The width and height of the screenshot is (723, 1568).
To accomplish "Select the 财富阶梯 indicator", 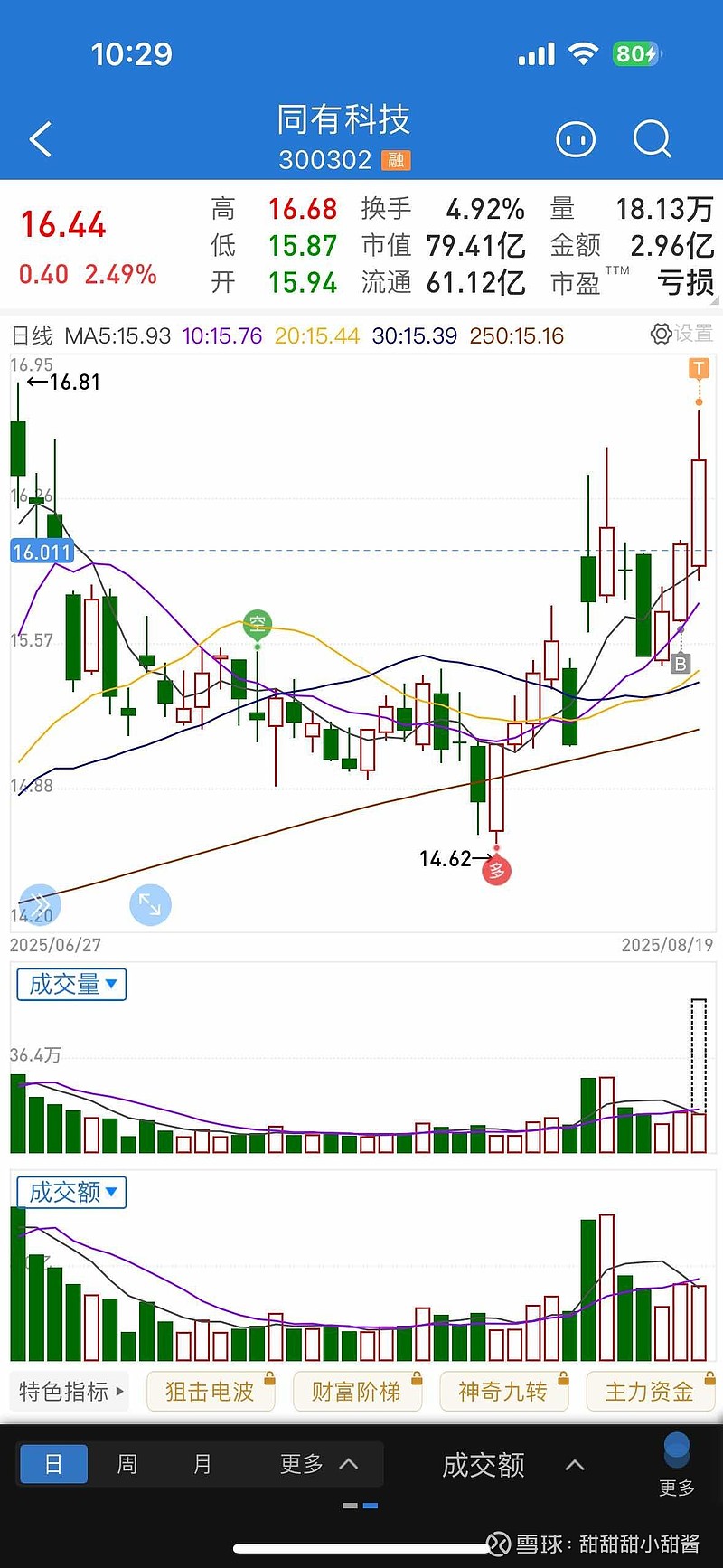I will 357,1392.
